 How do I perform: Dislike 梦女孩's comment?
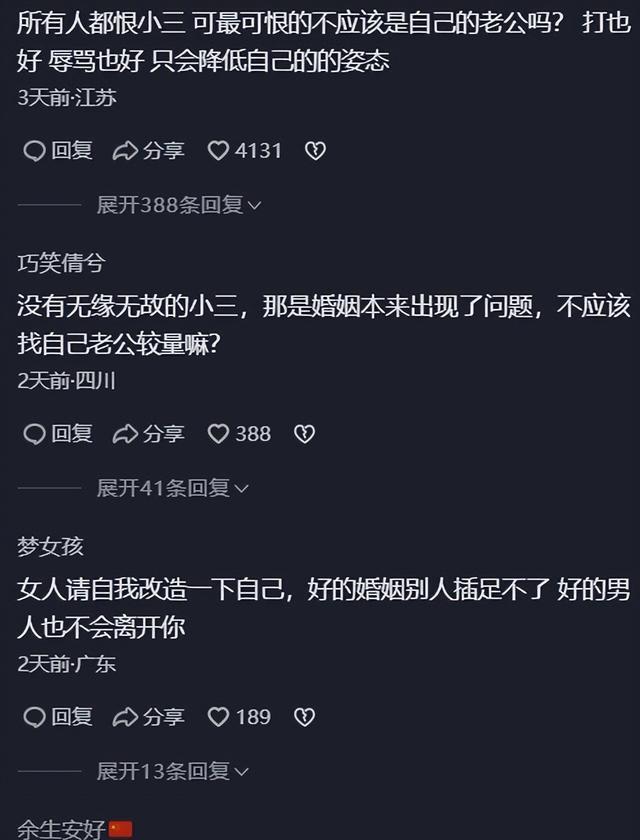coord(304,717)
